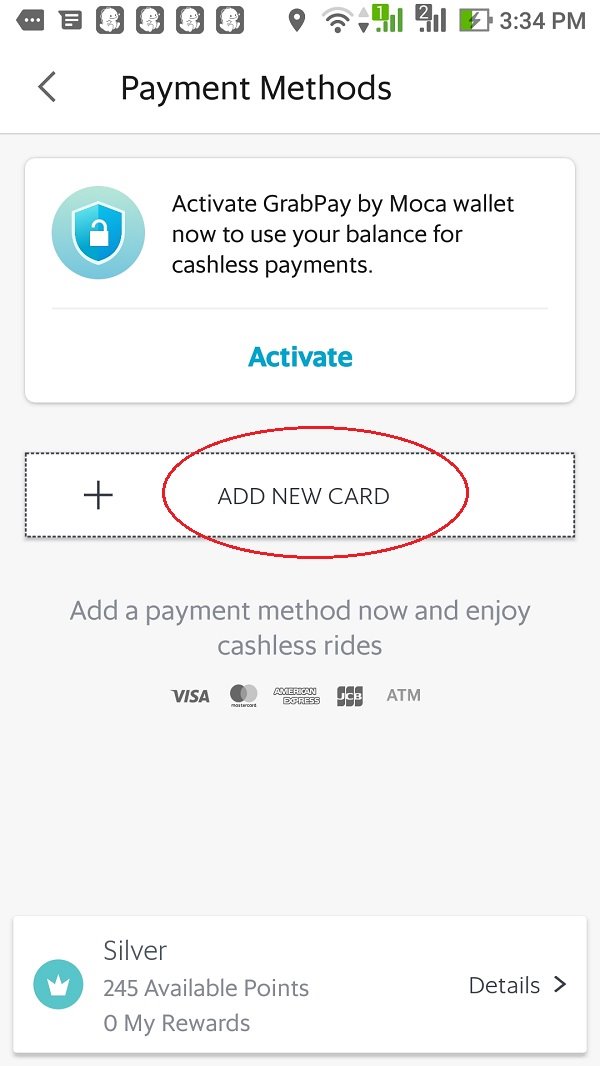Add a new card

(302, 496)
